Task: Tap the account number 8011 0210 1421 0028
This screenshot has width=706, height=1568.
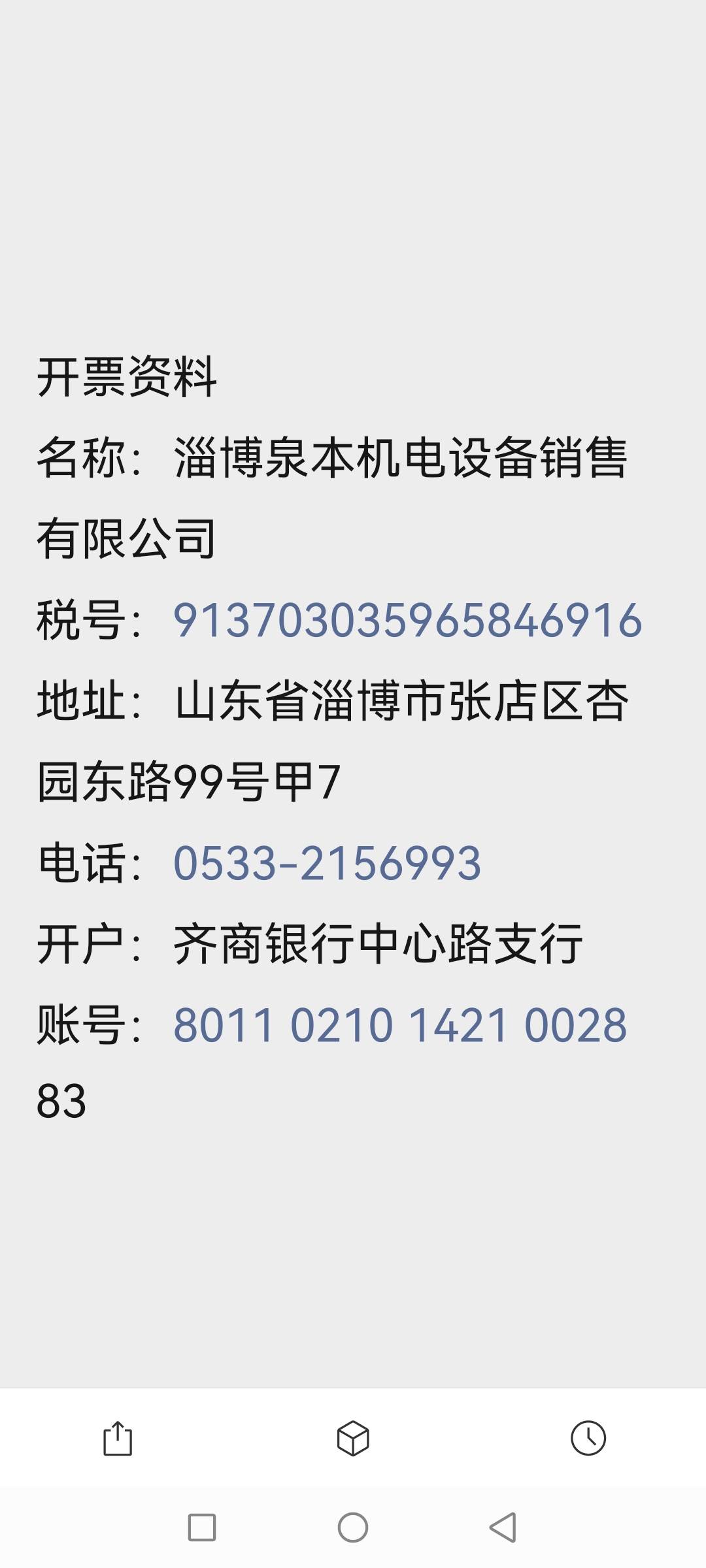Action: click(400, 1025)
